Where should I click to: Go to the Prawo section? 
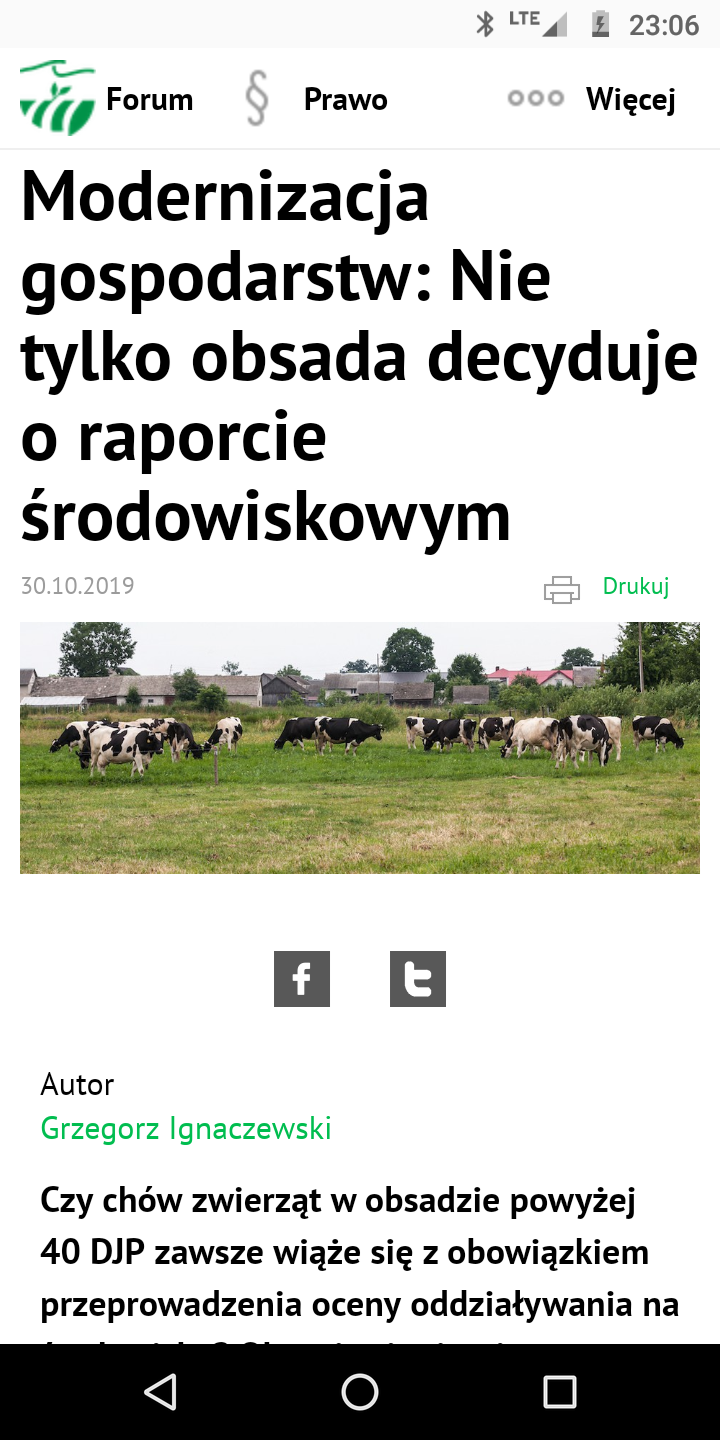345,100
